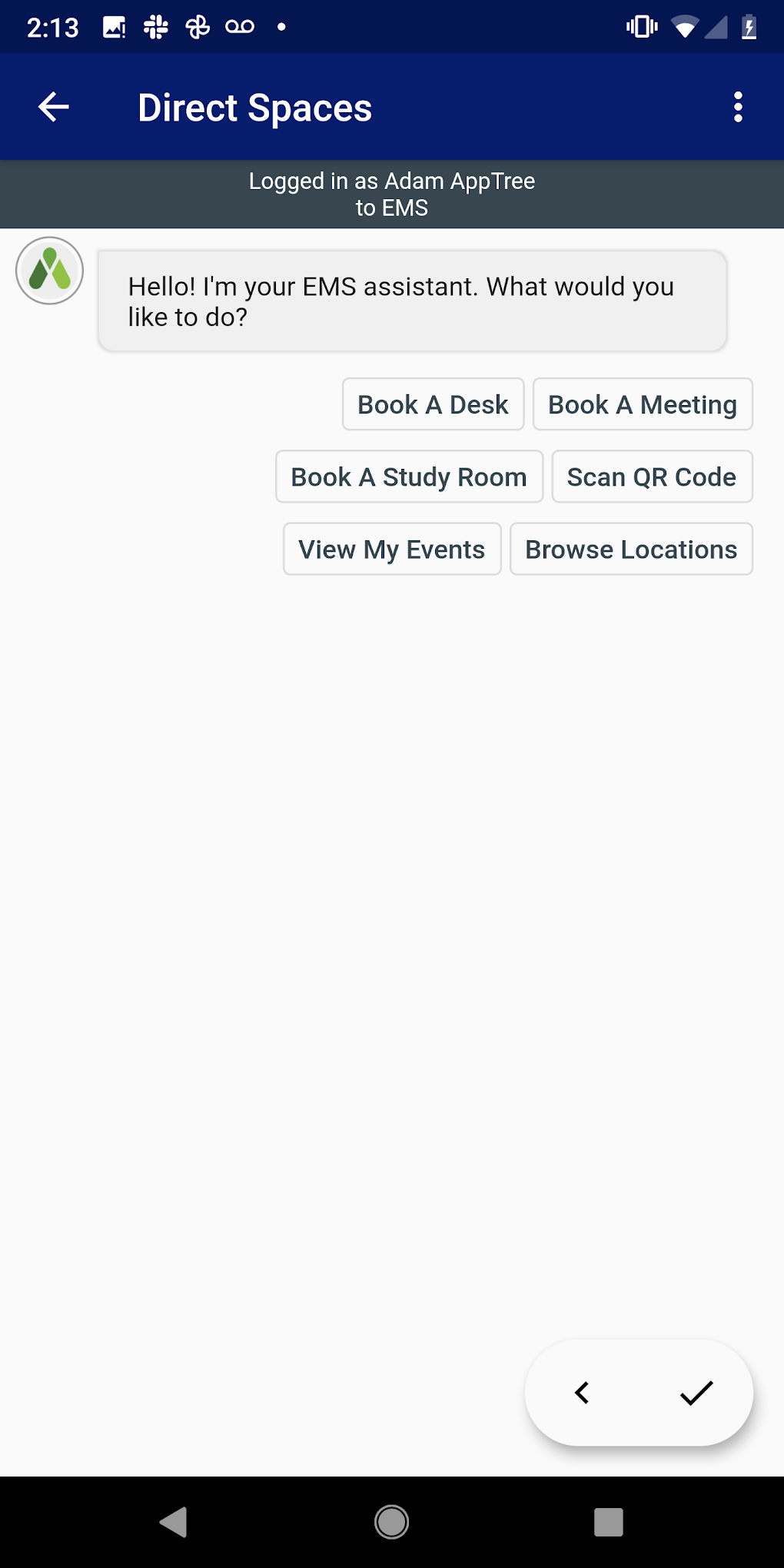This screenshot has height=1568, width=784.
Task: Start Scan QR Code
Action: coord(652,477)
